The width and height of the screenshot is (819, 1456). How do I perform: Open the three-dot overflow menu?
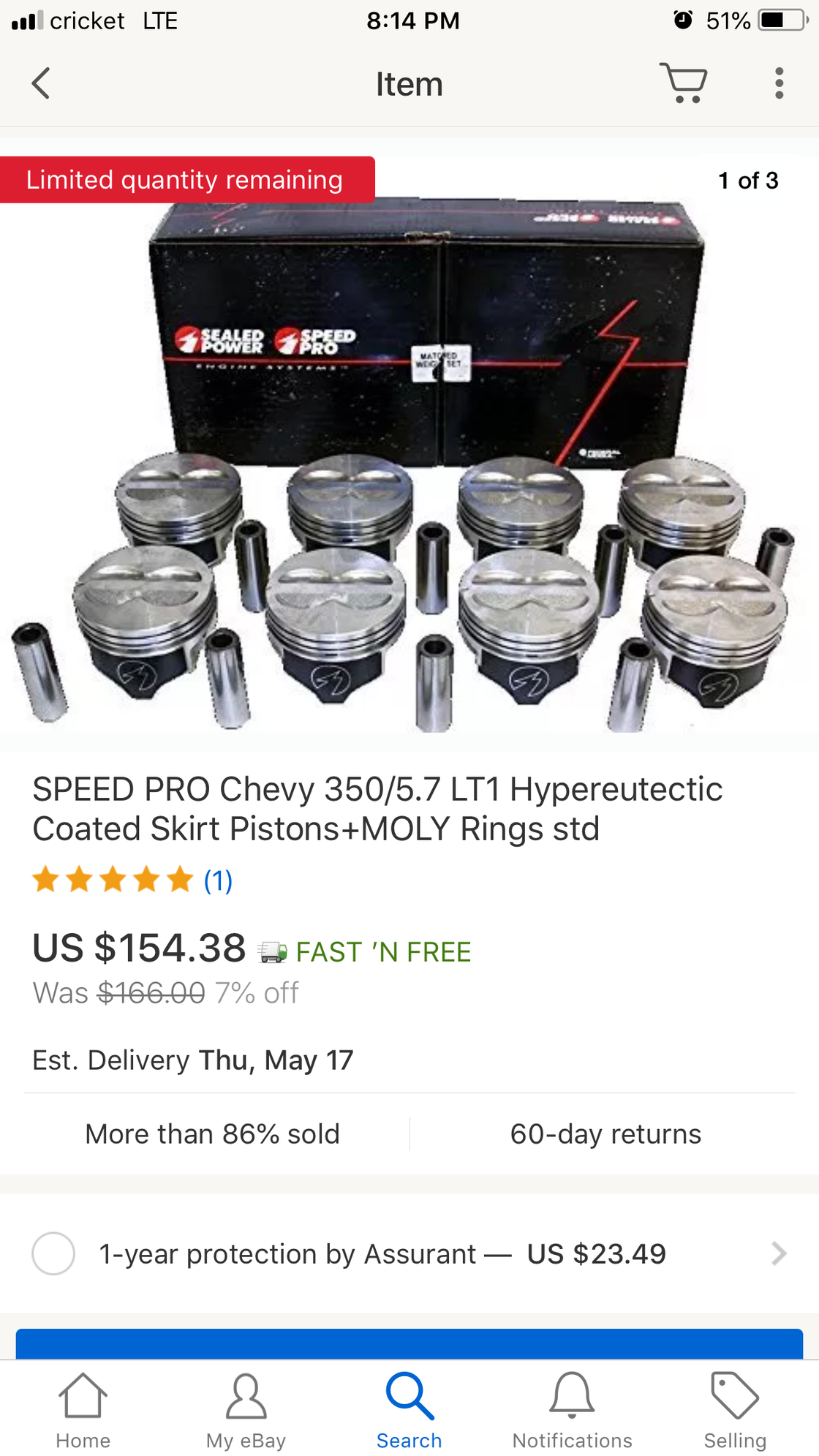coord(779,83)
